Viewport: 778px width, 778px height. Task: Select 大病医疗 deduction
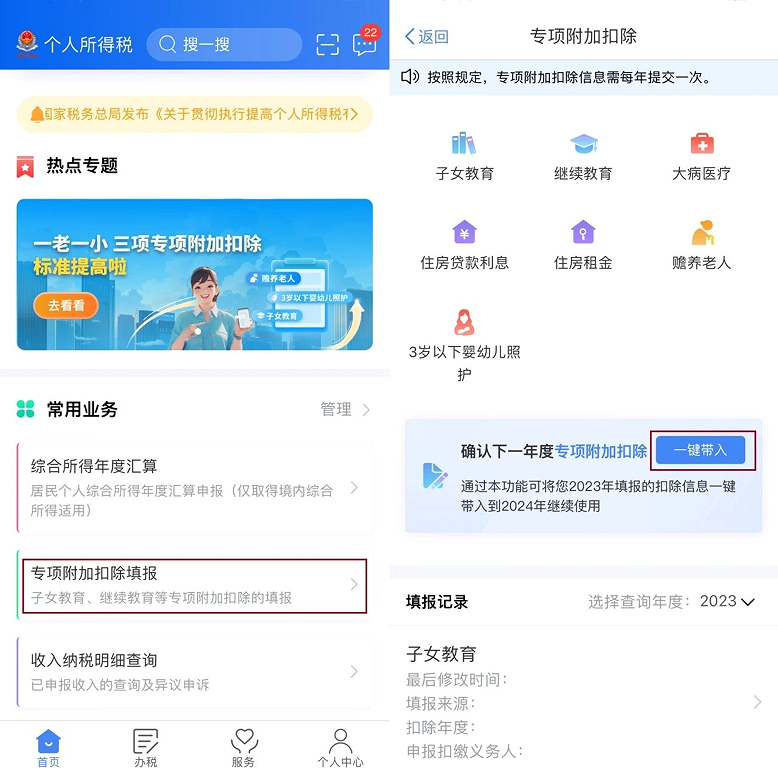pyautogui.click(x=701, y=157)
